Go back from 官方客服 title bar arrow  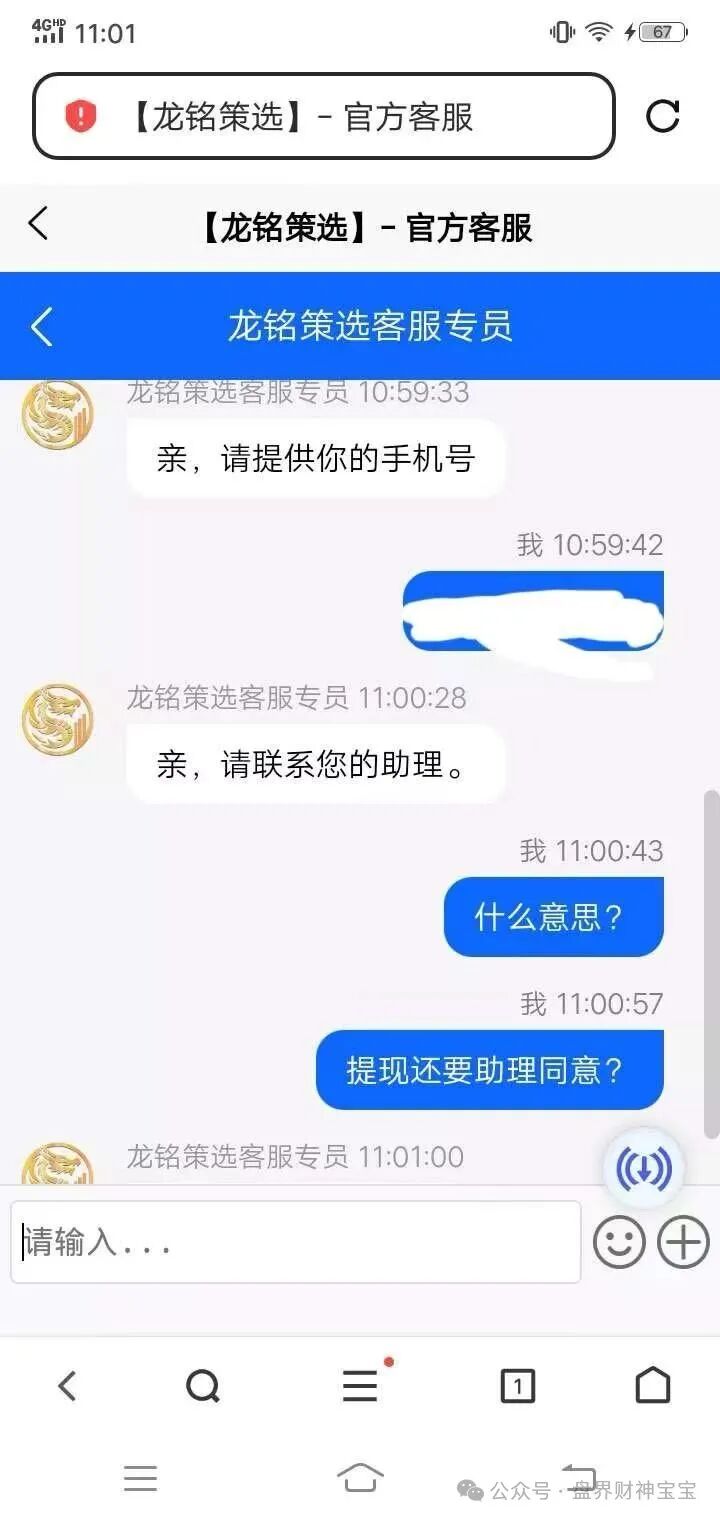[37, 226]
